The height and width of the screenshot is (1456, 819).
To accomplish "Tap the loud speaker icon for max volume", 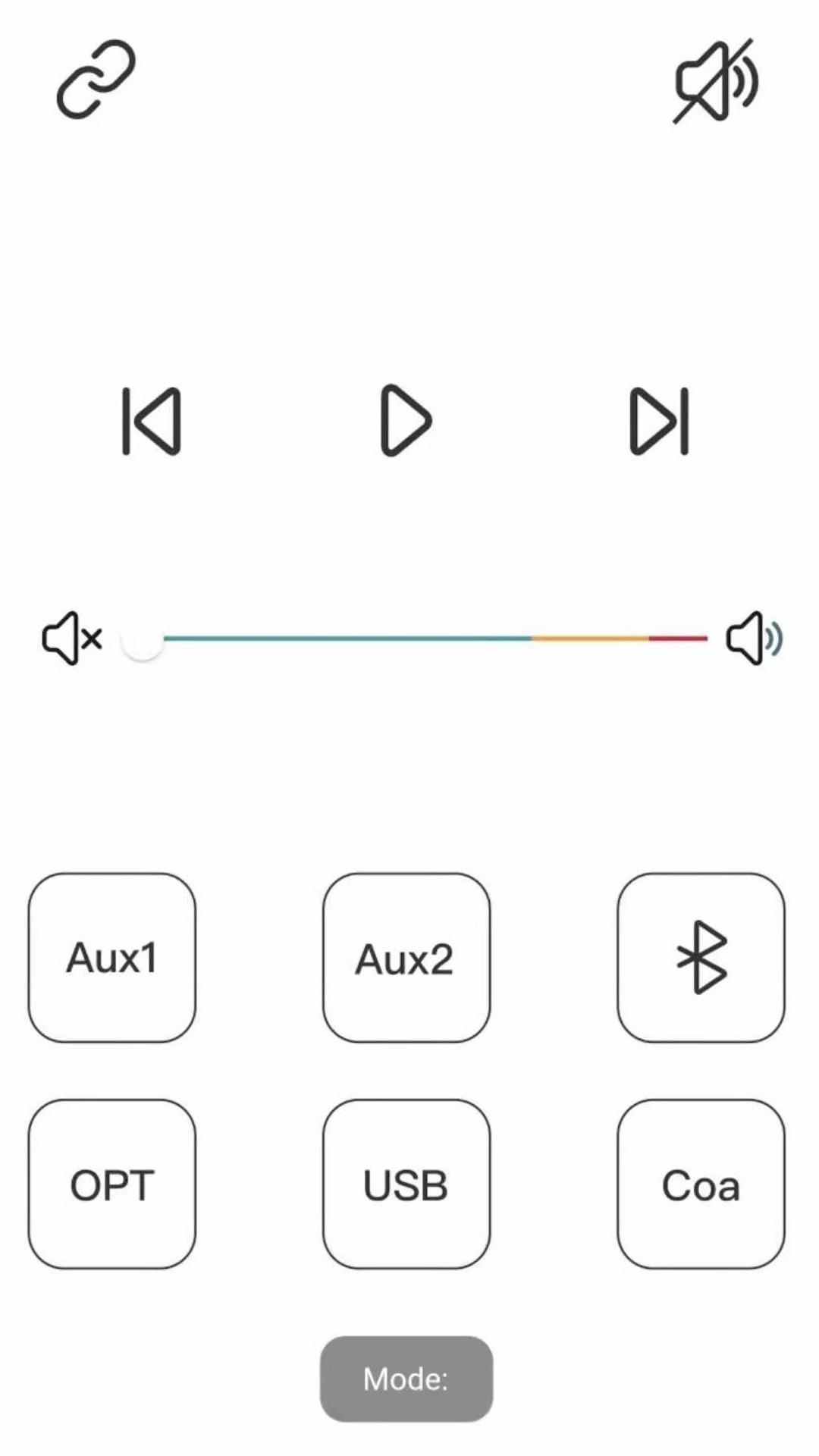I will pyautogui.click(x=755, y=639).
